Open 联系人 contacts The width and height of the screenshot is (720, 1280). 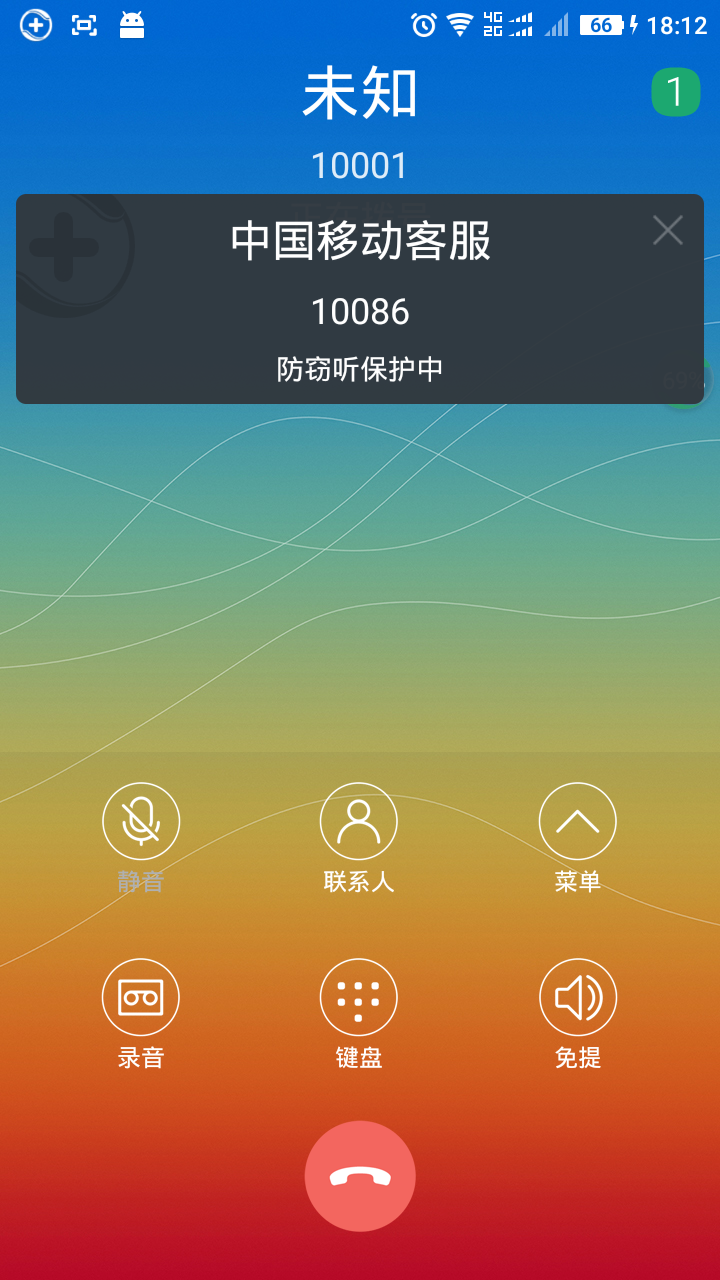pos(359,821)
